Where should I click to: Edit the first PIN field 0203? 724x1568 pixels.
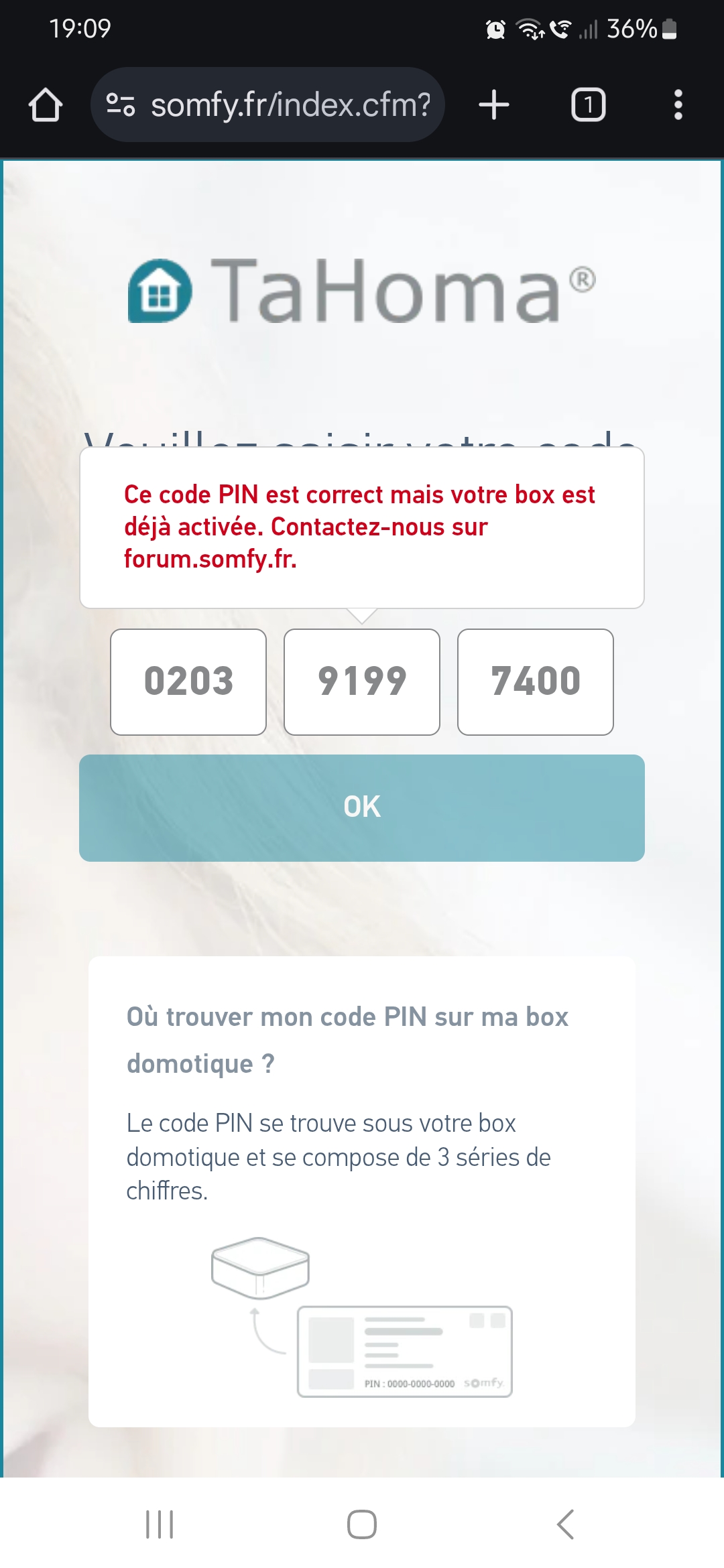coord(188,681)
